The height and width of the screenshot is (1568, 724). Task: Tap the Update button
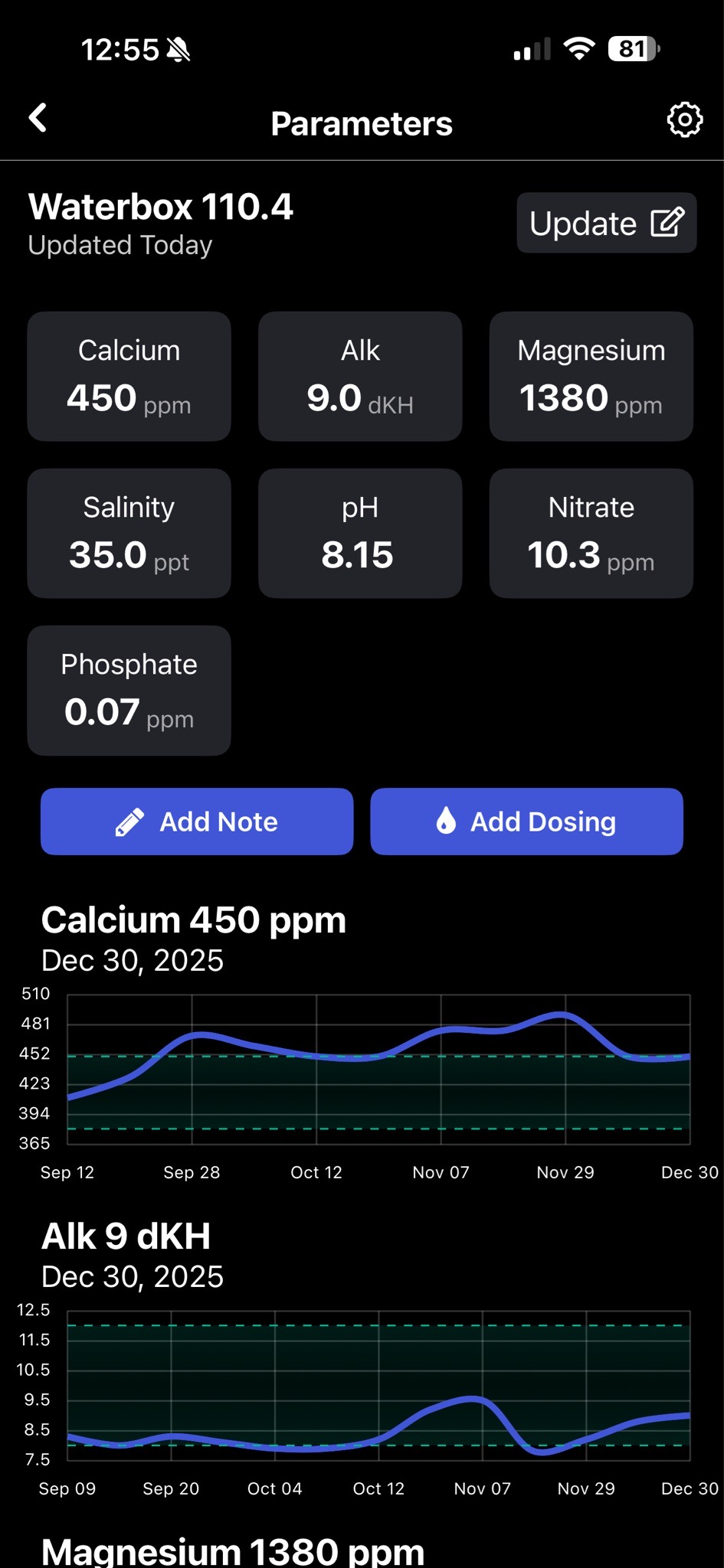point(606,223)
